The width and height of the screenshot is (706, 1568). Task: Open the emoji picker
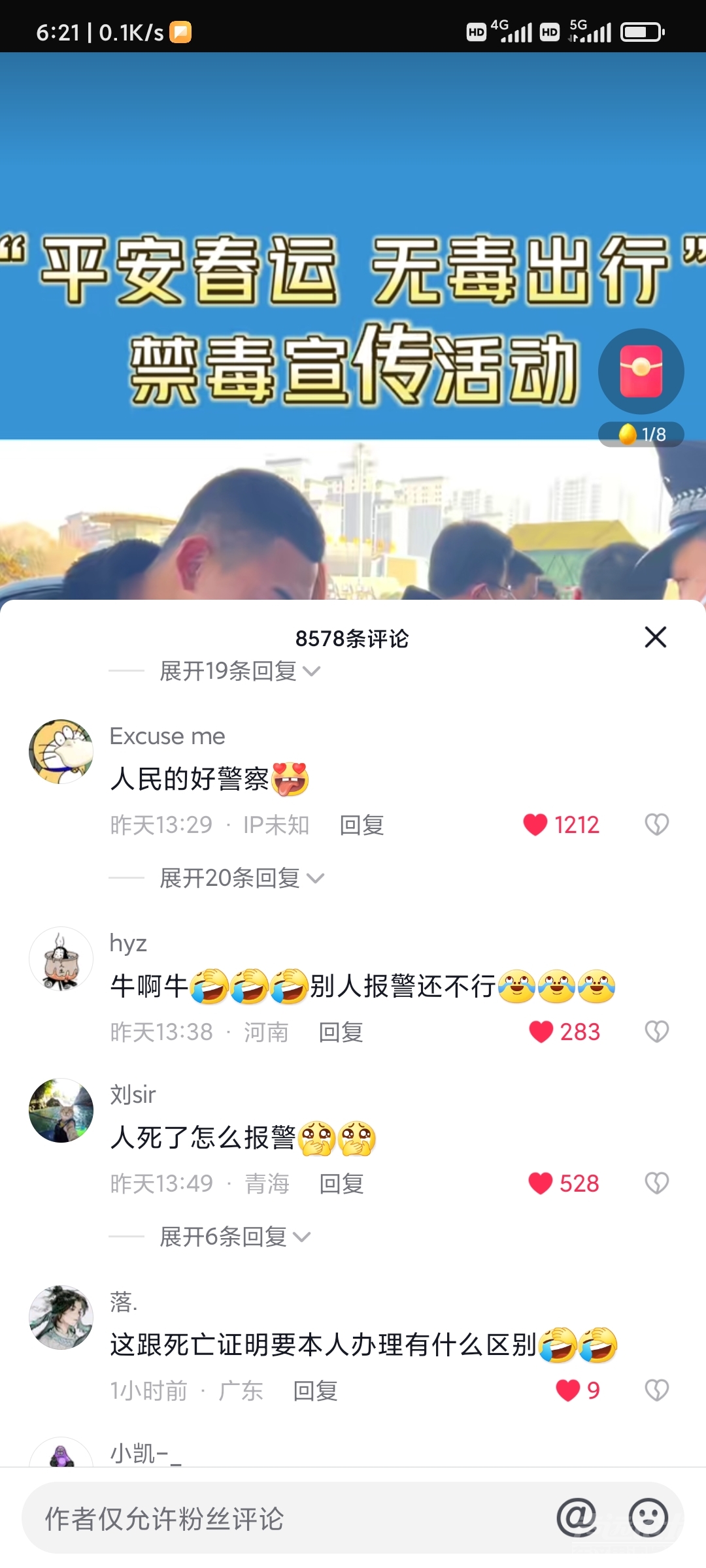648,1517
